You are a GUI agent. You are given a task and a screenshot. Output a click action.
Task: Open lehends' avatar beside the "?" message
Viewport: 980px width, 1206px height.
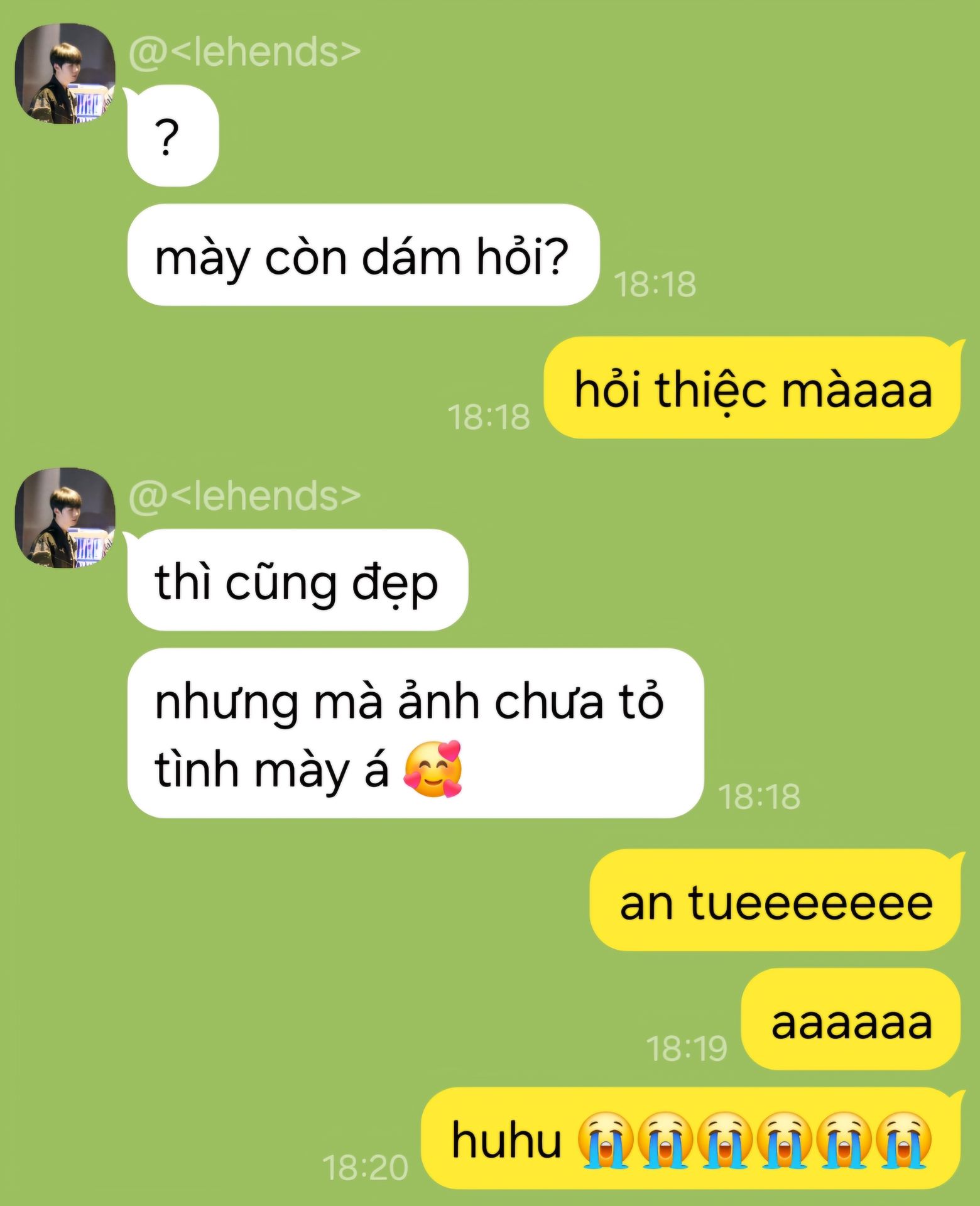pyautogui.click(x=65, y=74)
